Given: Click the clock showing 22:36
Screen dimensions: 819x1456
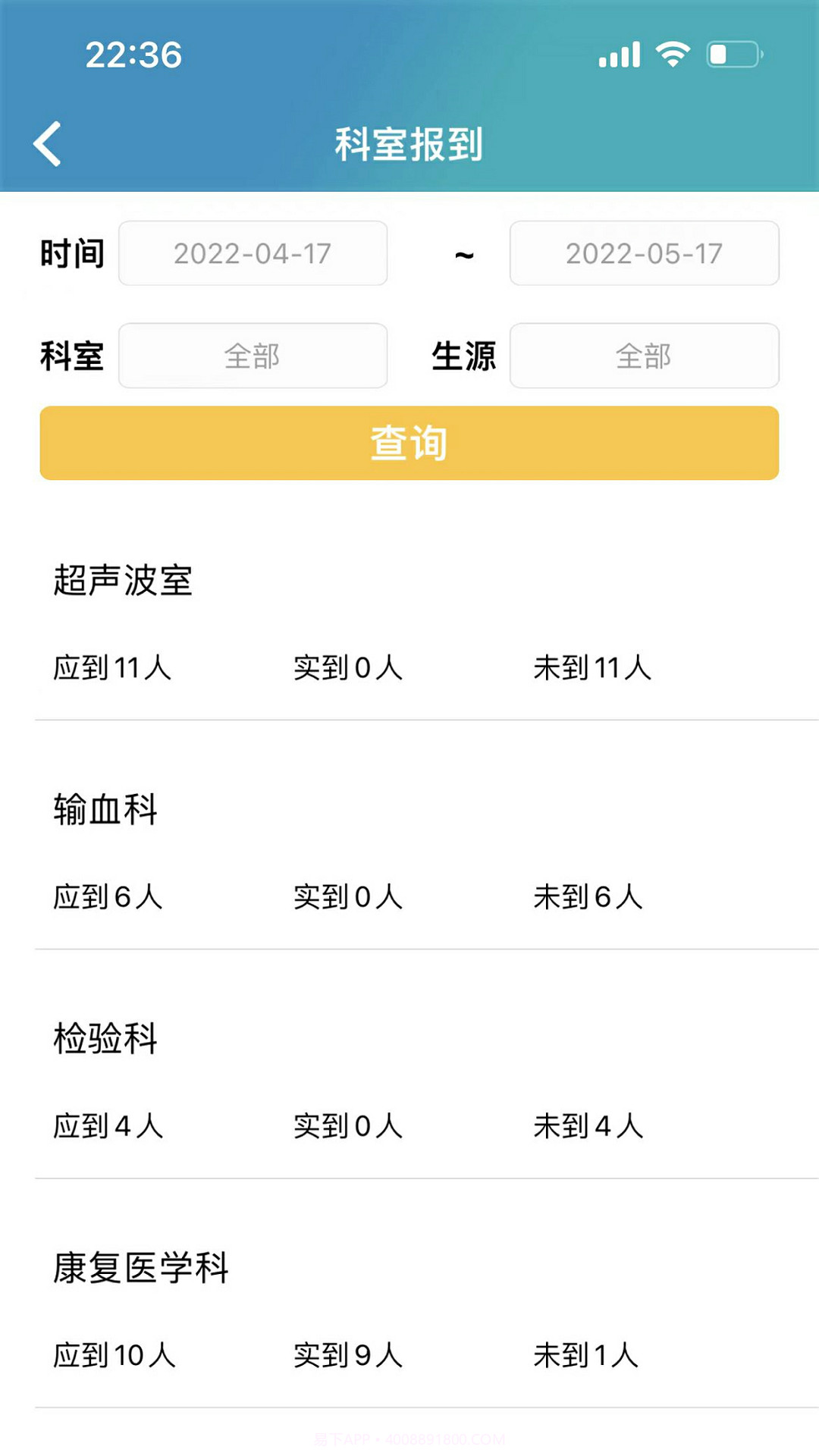Looking at the screenshot, I should [135, 53].
